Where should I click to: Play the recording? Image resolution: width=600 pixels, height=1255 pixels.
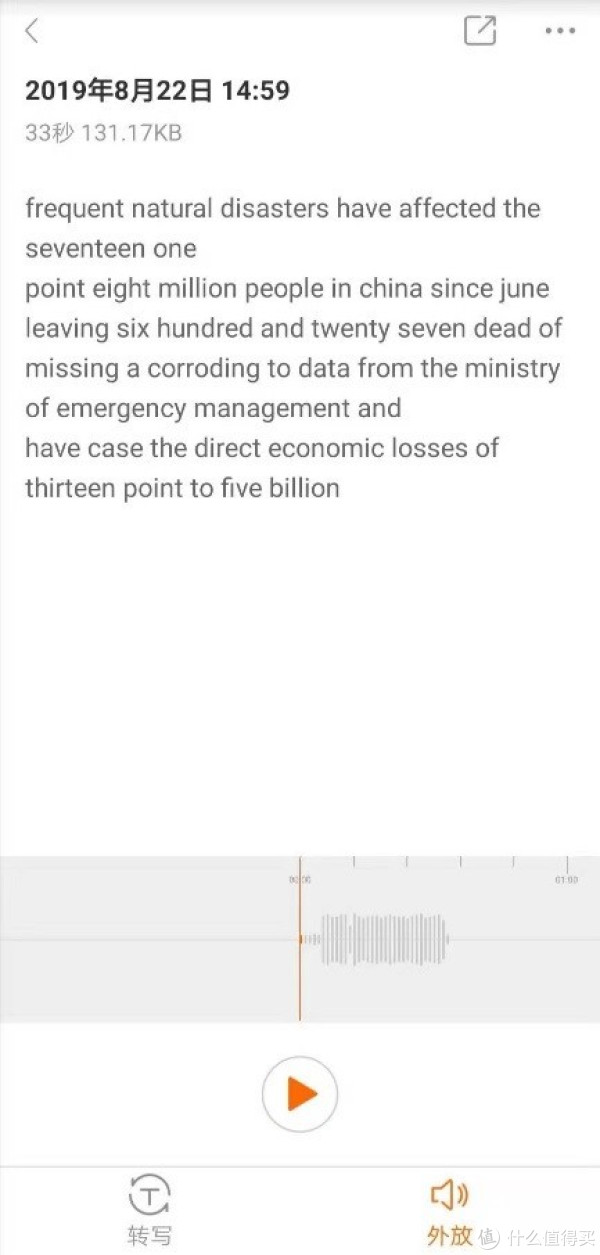(300, 1095)
